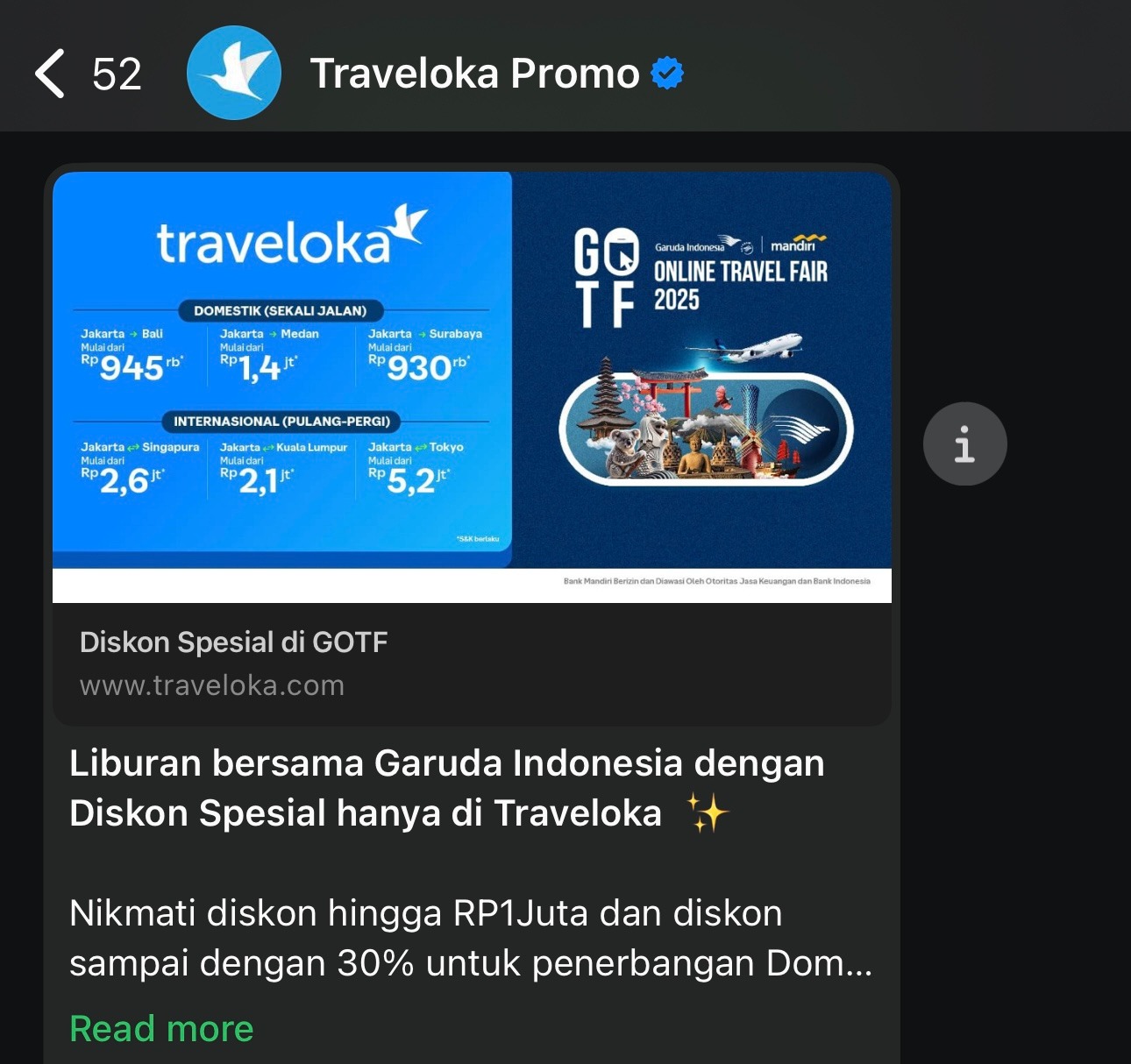Open the info button beside the message
This screenshot has width=1131, height=1064.
(x=964, y=443)
